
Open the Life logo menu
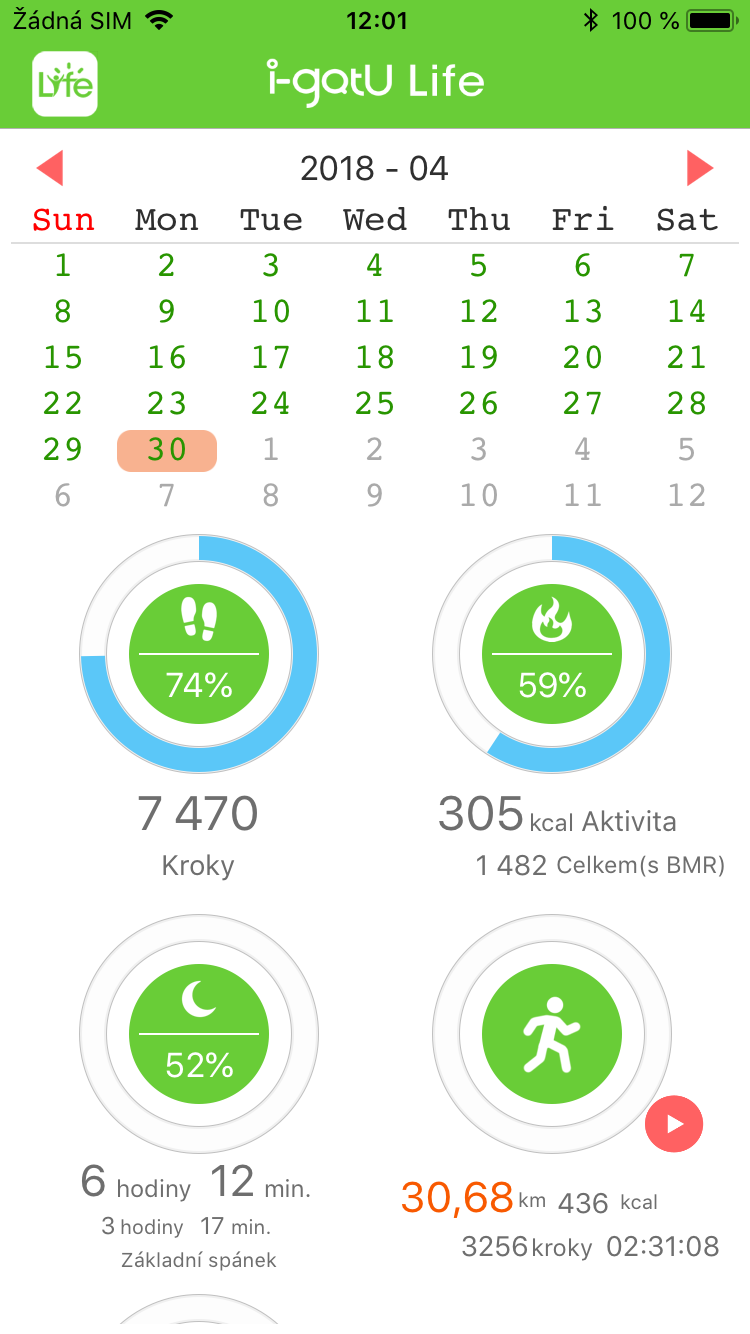click(65, 84)
